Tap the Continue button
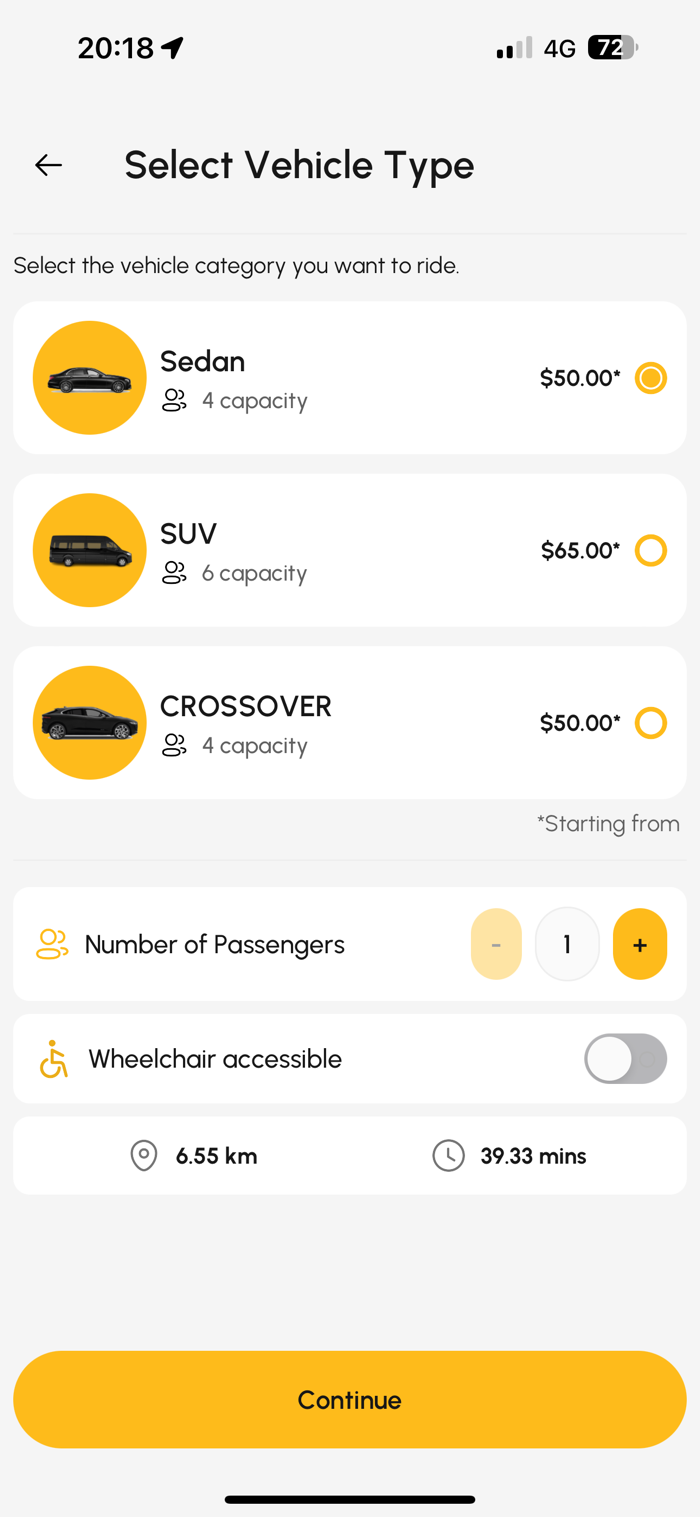 coord(350,1399)
